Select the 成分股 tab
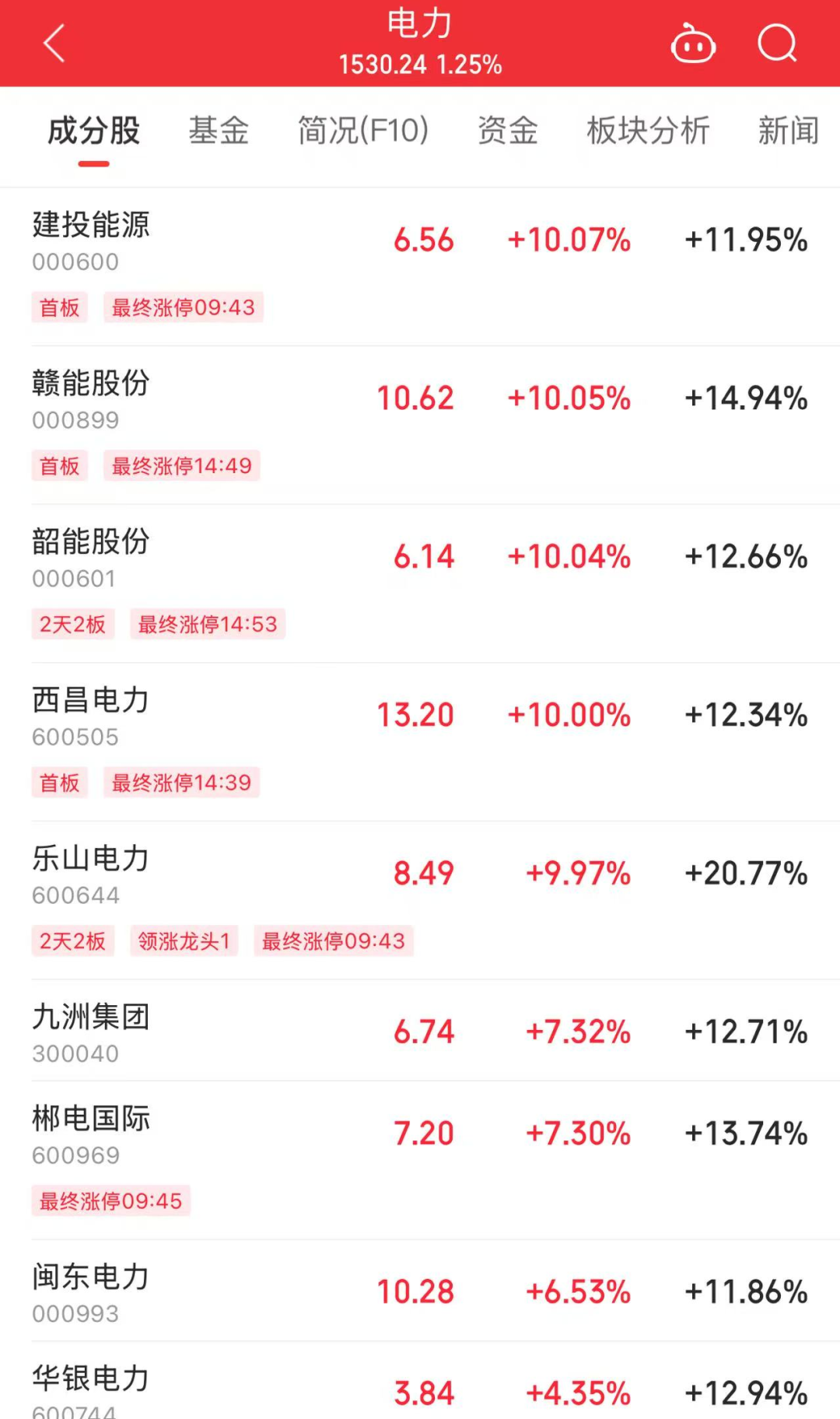The width and height of the screenshot is (840, 1419). click(x=93, y=131)
